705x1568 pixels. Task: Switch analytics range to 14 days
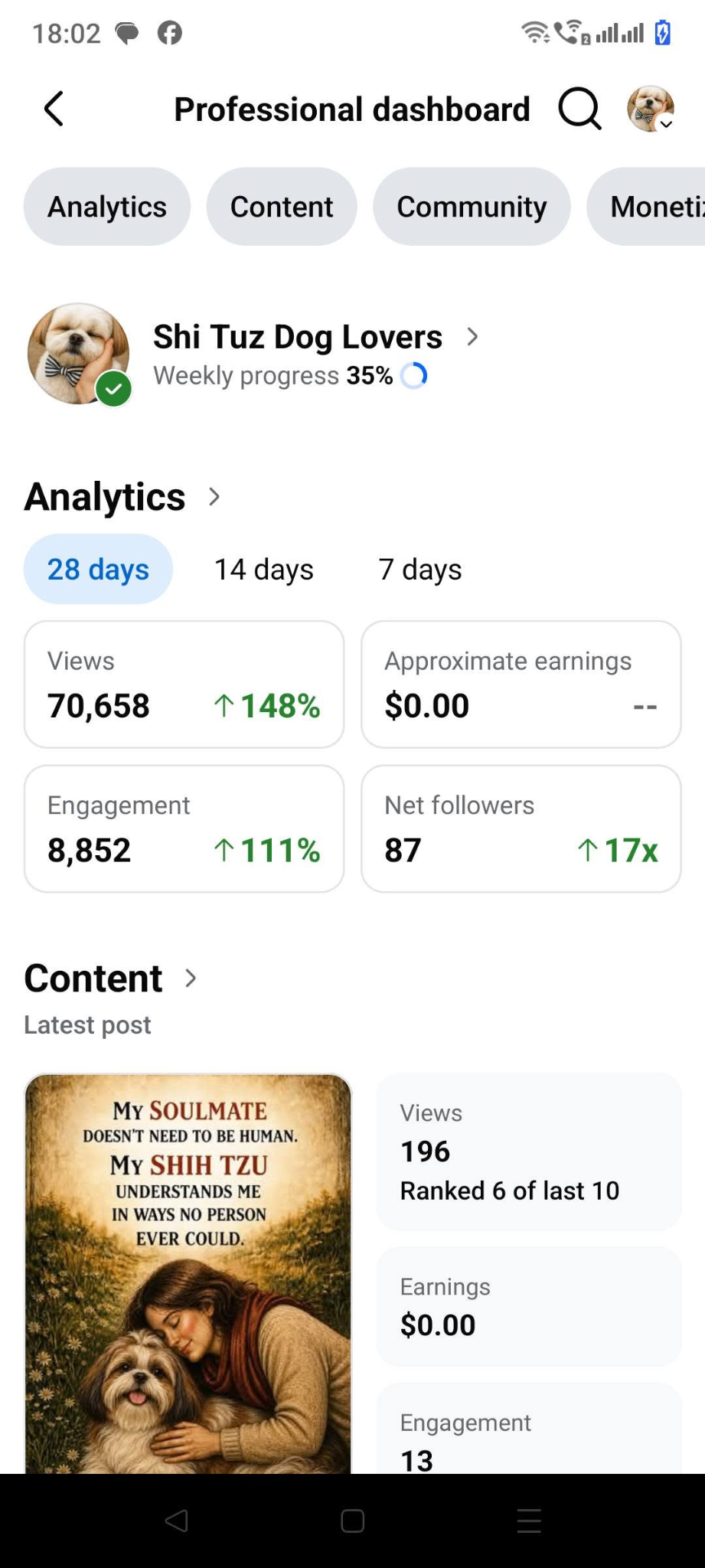(x=264, y=570)
